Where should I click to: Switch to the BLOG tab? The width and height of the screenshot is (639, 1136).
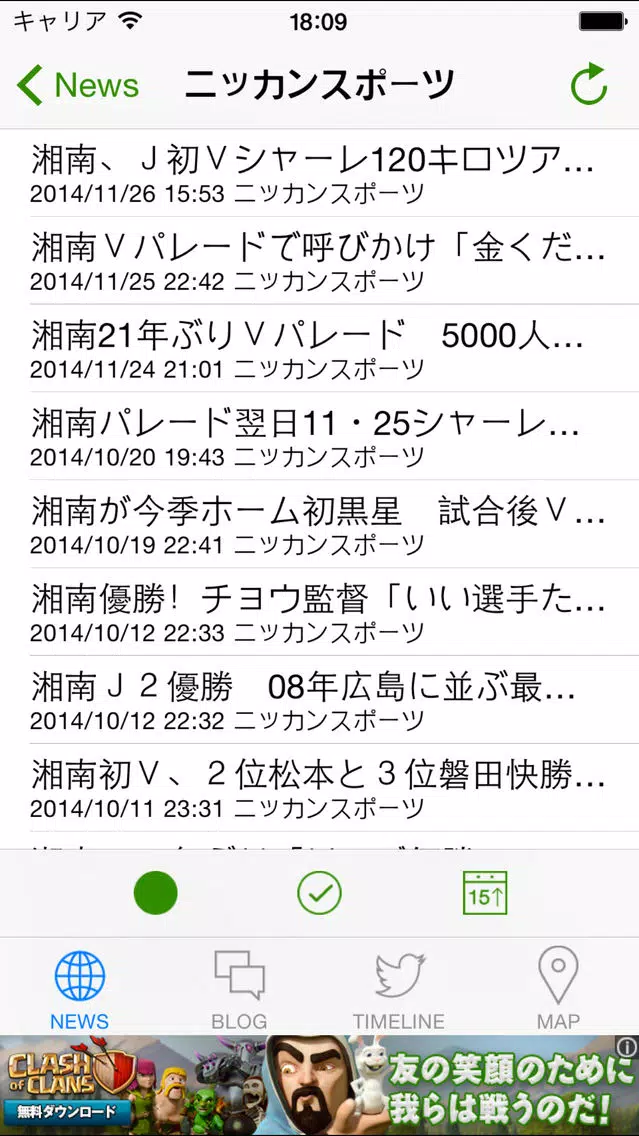239,990
